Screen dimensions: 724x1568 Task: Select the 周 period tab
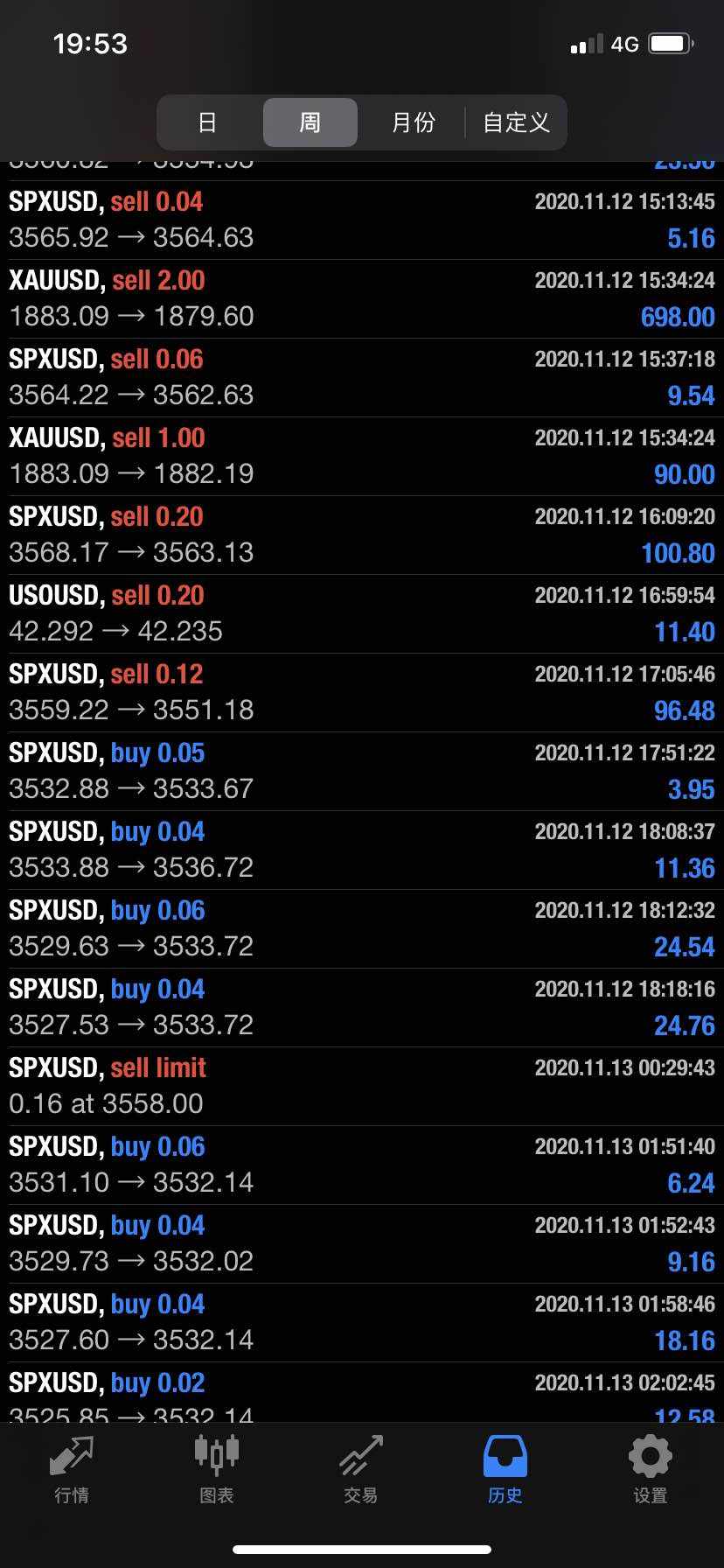(310, 122)
